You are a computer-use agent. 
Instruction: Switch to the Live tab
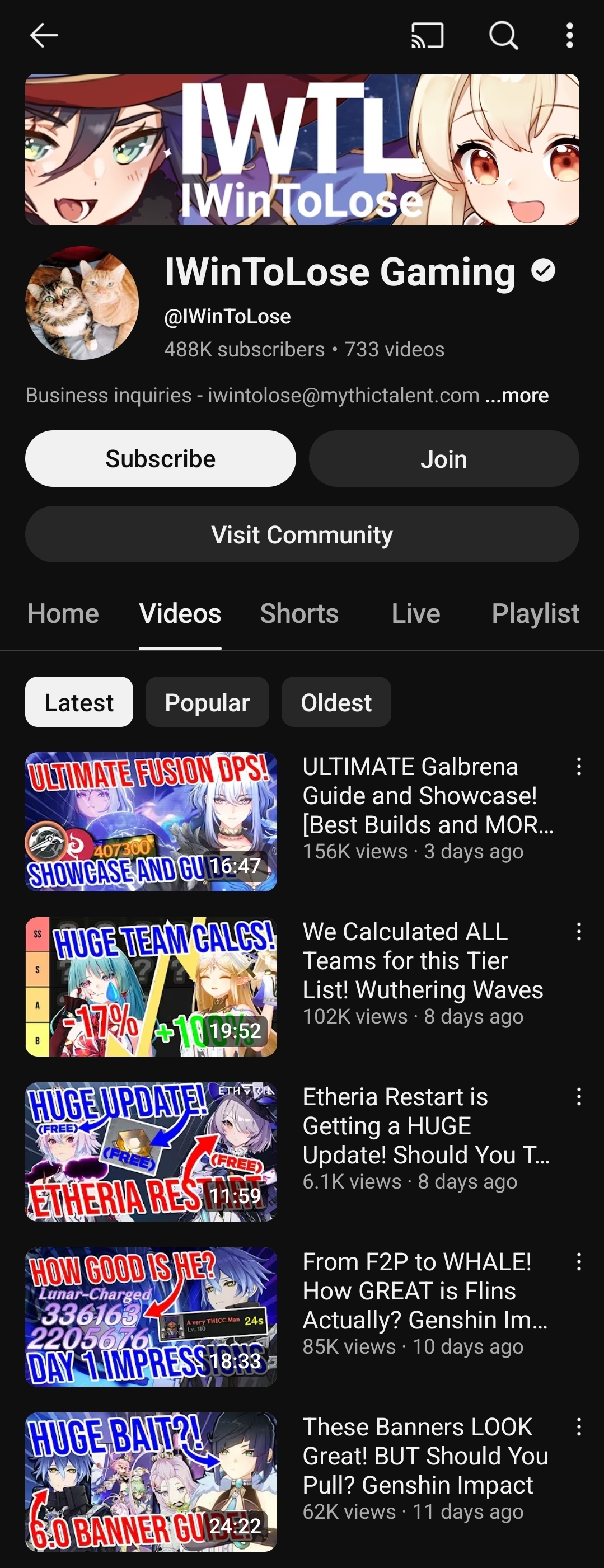416,613
